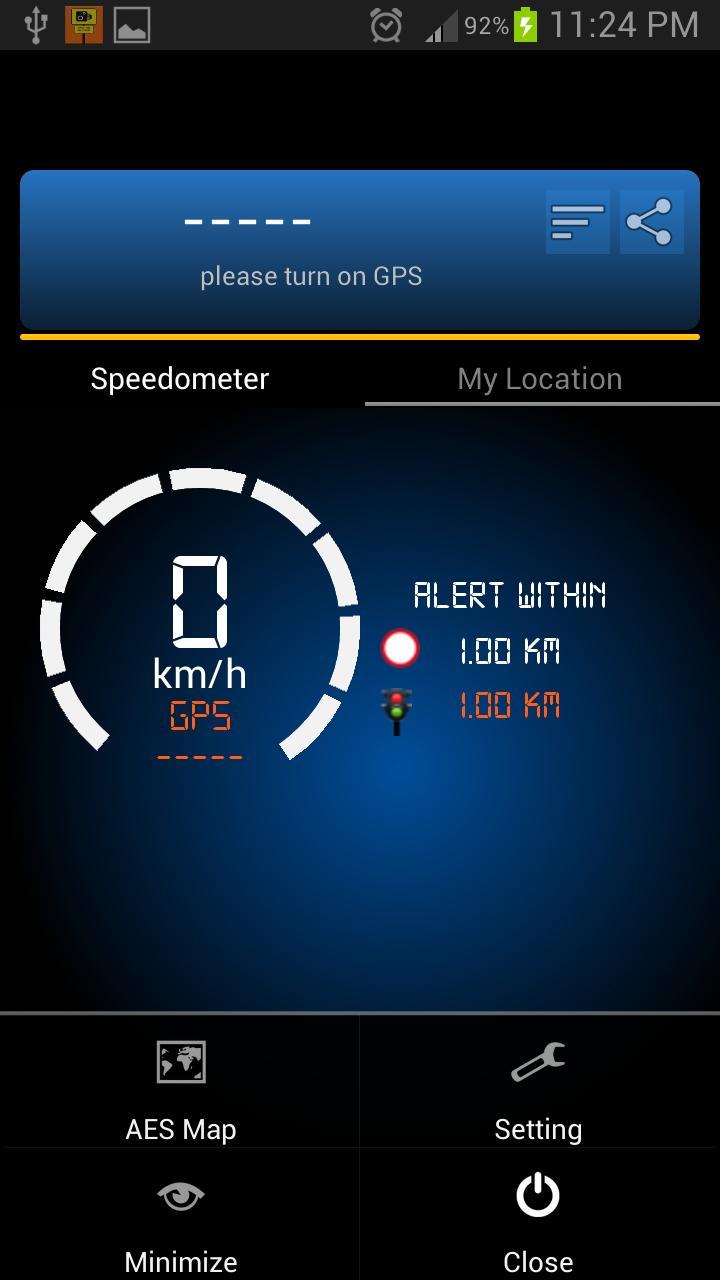
Task: Select the Speedometer tab
Action: point(180,378)
